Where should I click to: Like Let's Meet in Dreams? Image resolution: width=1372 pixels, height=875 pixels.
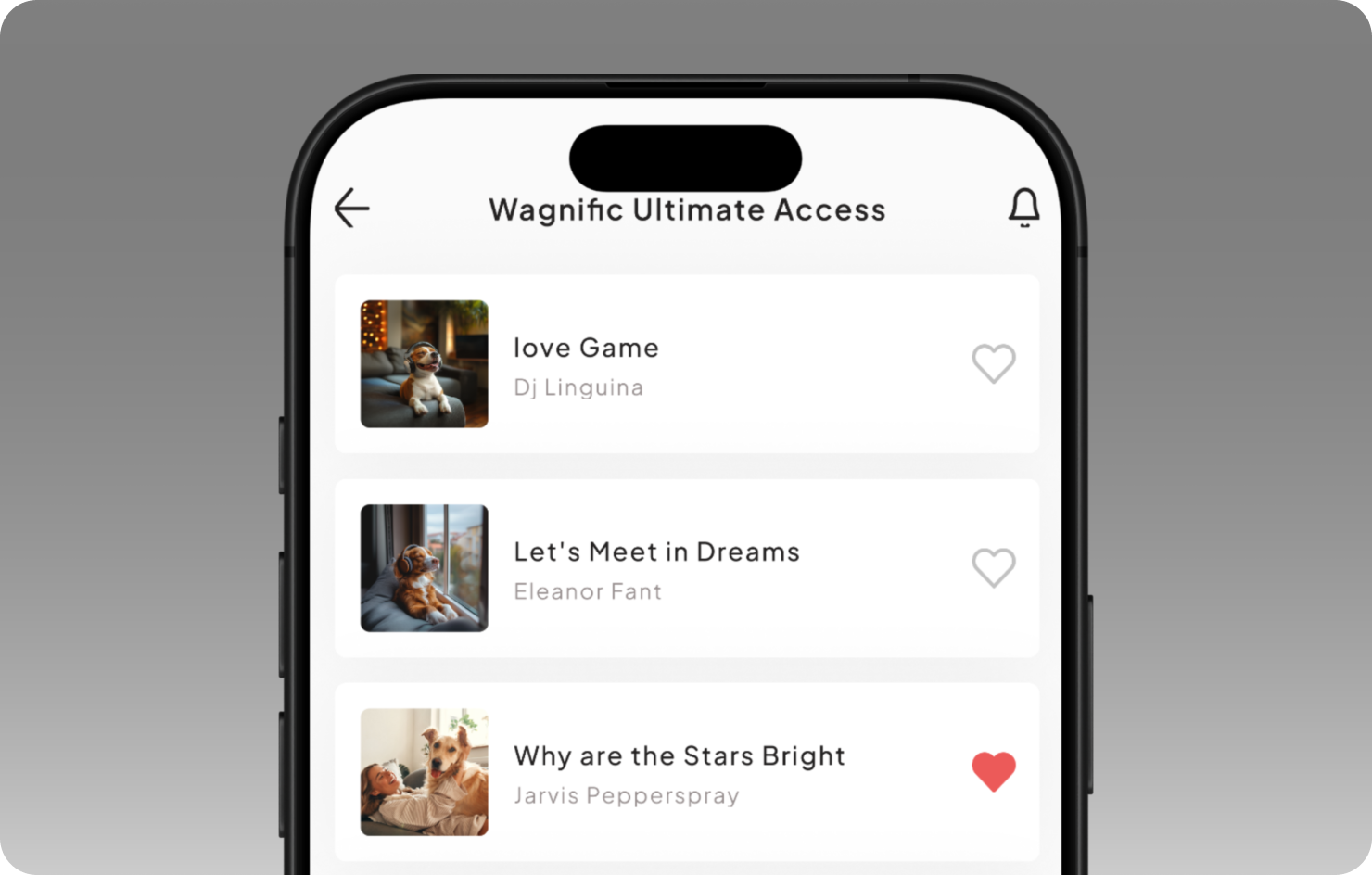pos(993,567)
